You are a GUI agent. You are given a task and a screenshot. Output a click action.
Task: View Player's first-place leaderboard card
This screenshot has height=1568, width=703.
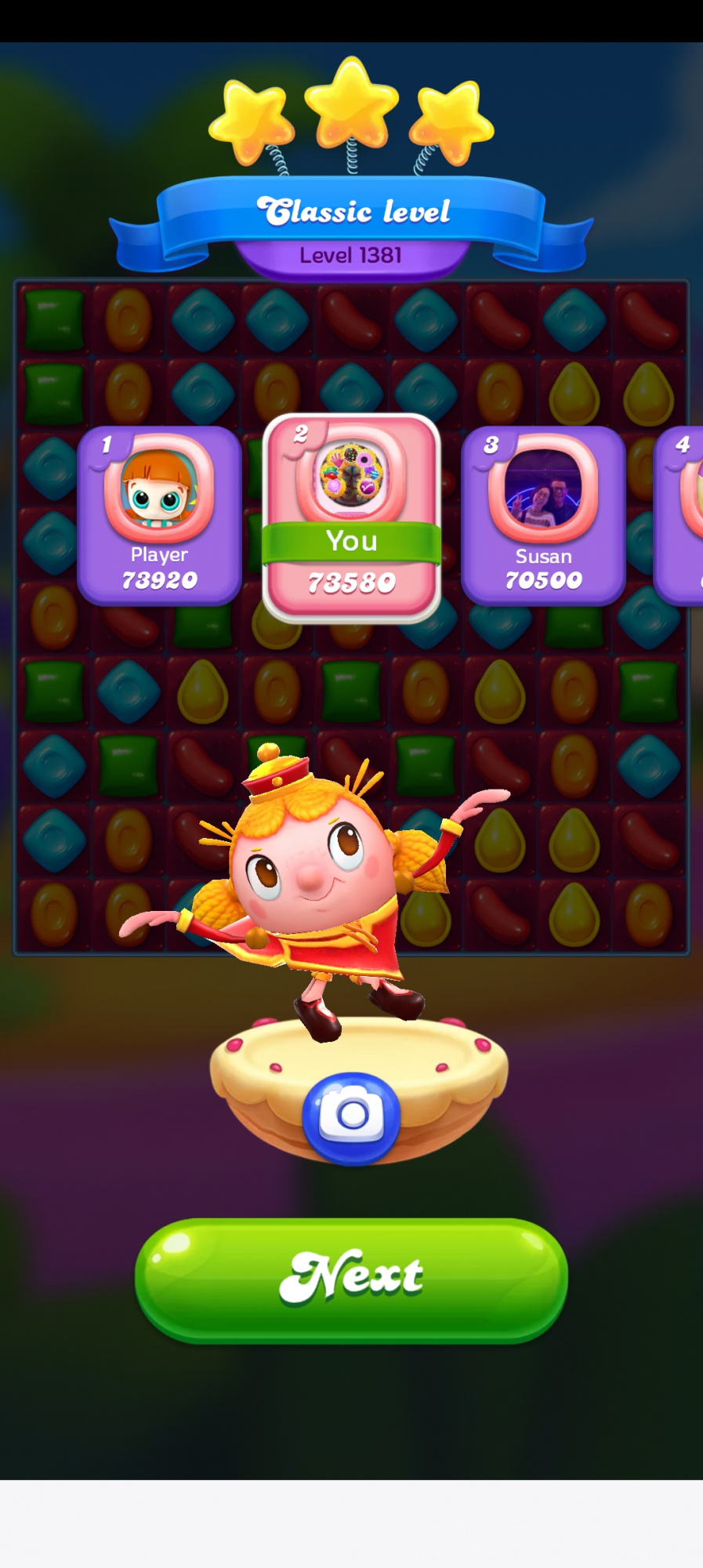pyautogui.click(x=159, y=515)
